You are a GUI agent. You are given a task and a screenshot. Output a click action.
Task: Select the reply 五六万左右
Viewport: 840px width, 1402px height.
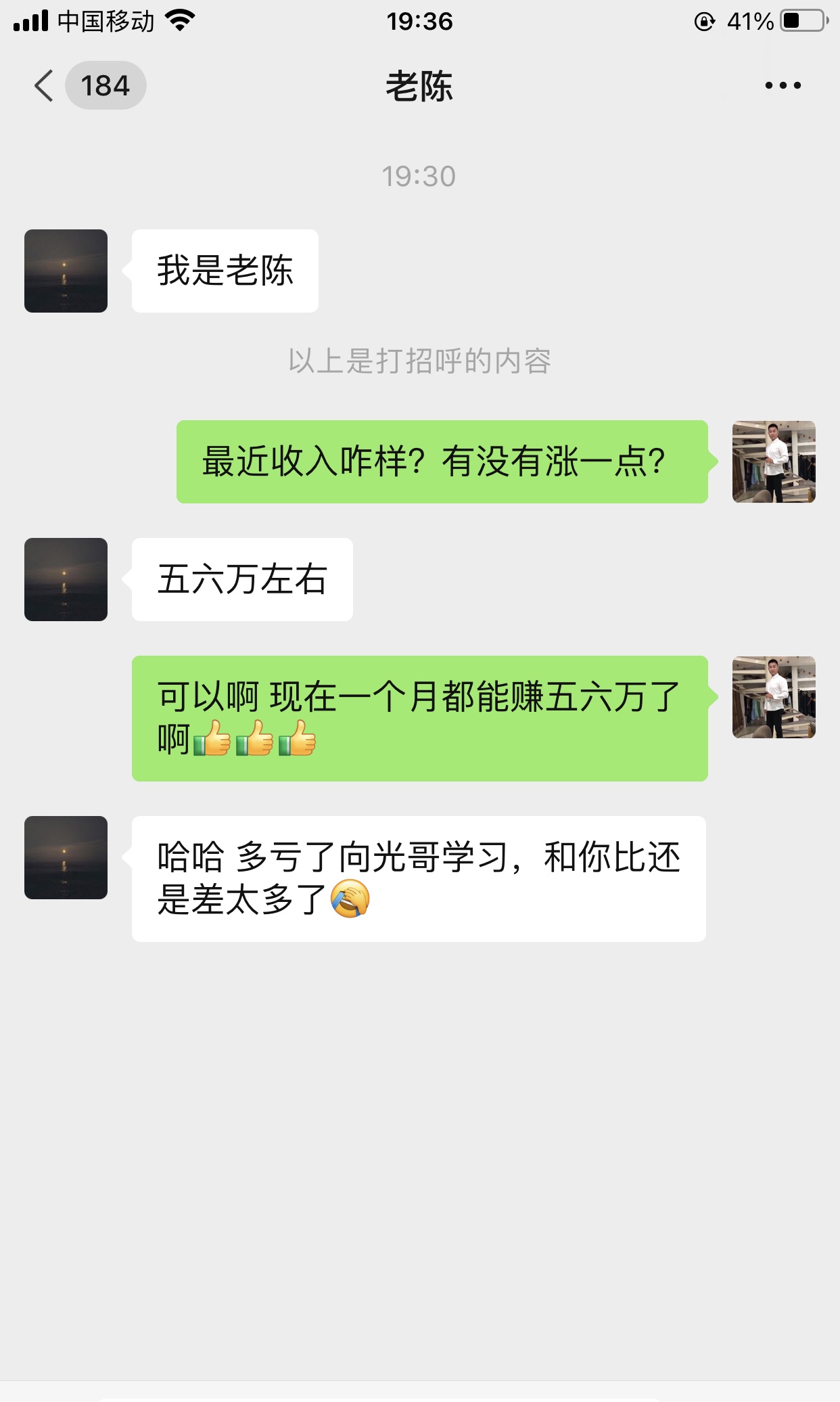241,581
